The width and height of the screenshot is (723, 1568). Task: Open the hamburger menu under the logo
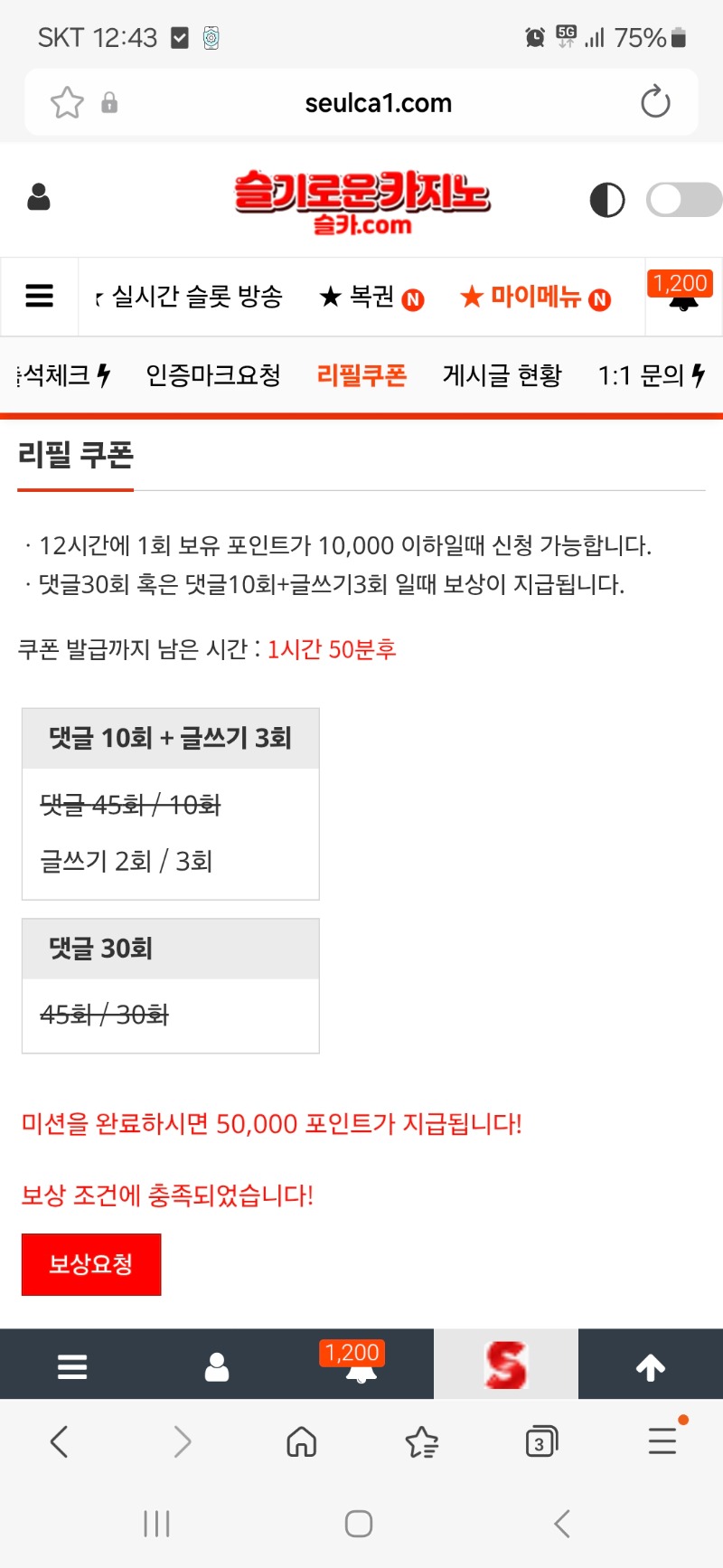click(x=39, y=296)
